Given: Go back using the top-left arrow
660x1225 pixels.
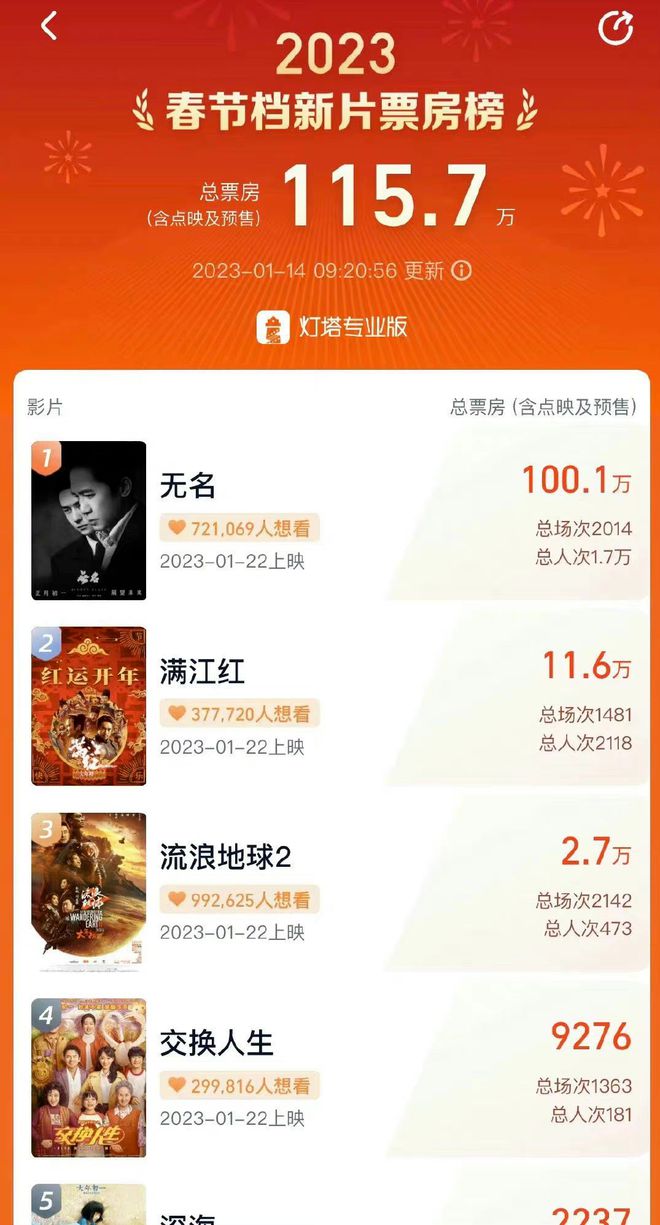Looking at the screenshot, I should click(49, 27).
